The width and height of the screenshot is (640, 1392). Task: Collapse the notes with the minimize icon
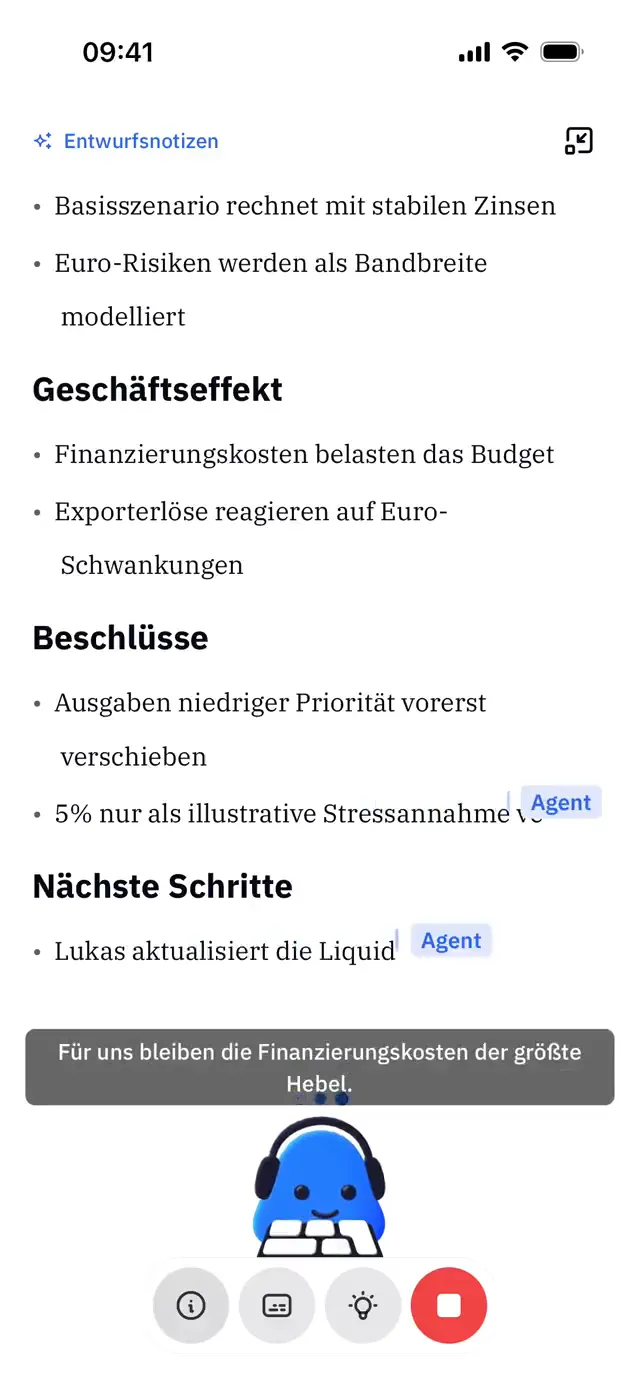point(579,141)
